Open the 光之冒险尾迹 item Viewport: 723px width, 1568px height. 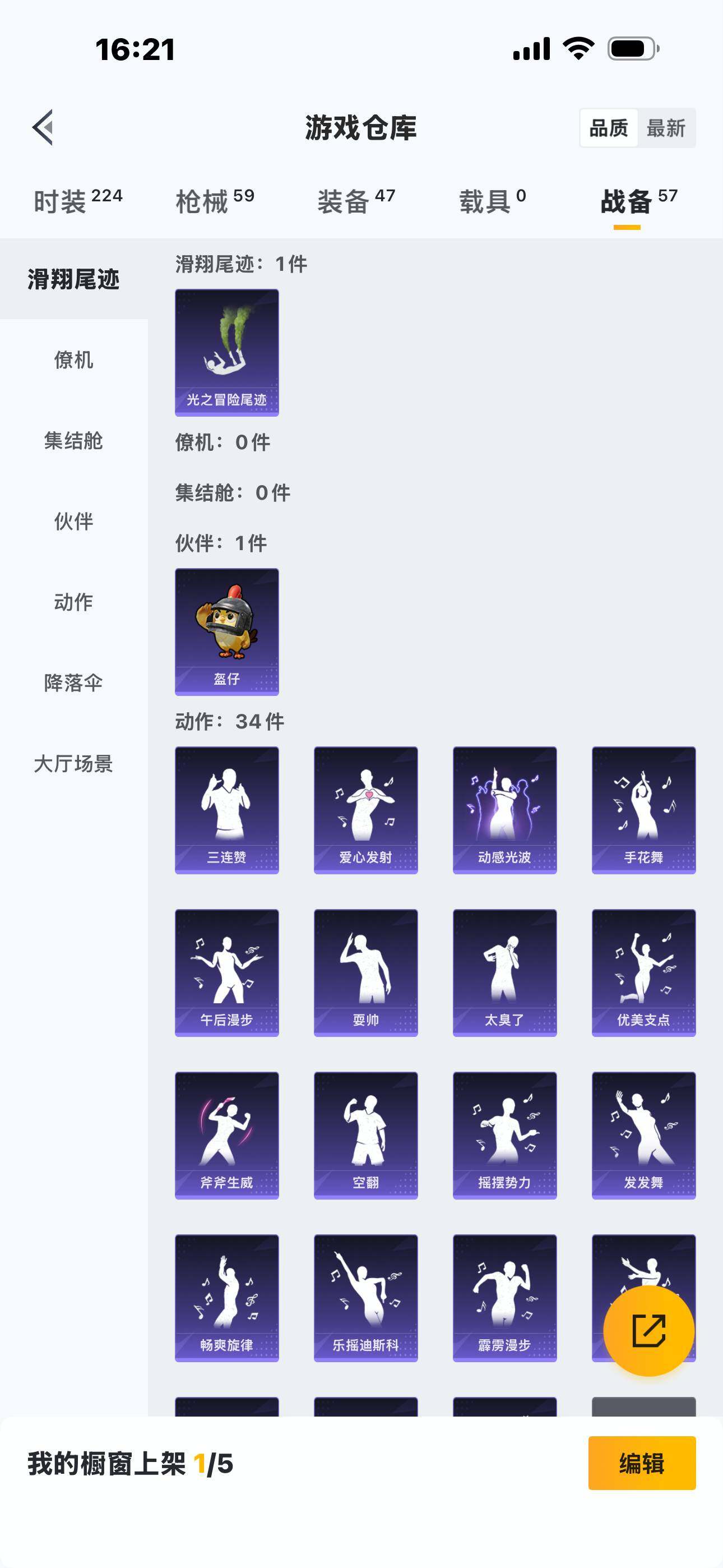(x=227, y=352)
